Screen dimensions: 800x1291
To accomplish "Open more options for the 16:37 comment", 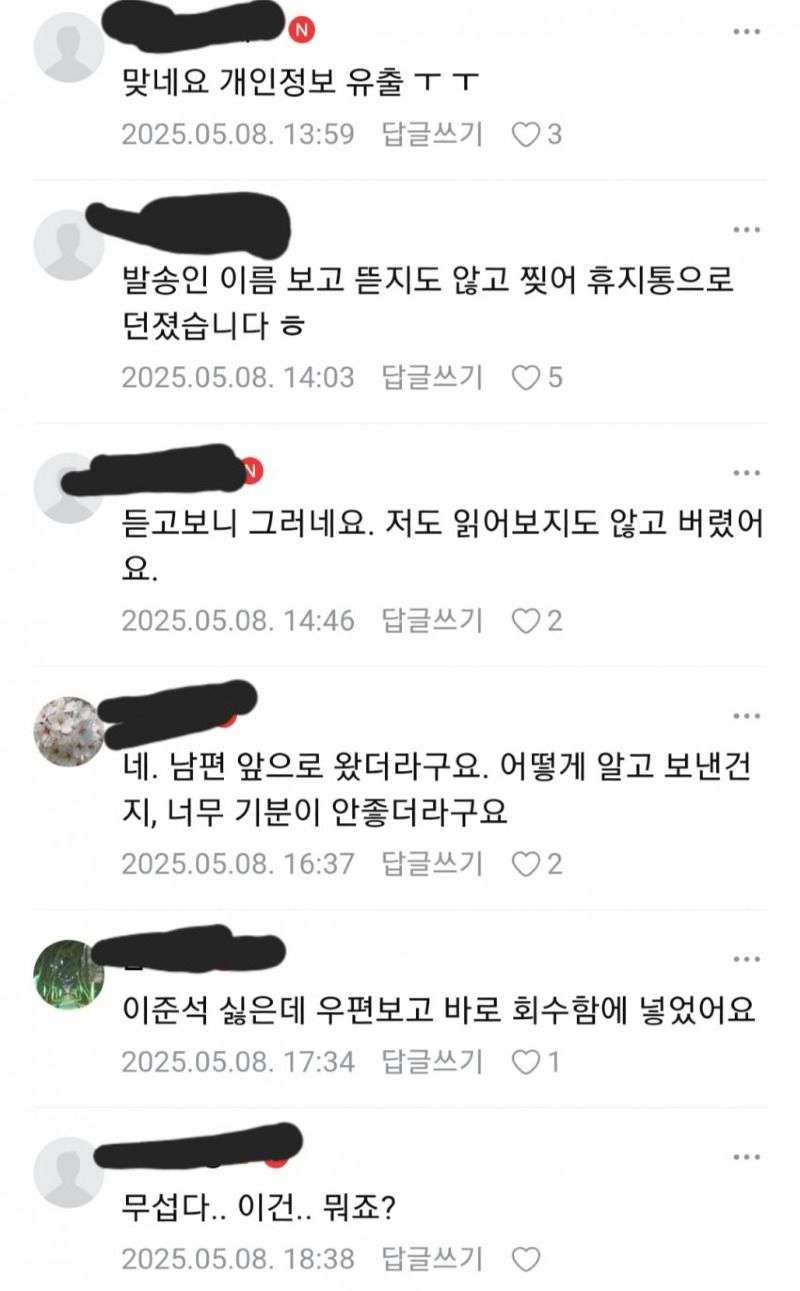I will point(746,716).
